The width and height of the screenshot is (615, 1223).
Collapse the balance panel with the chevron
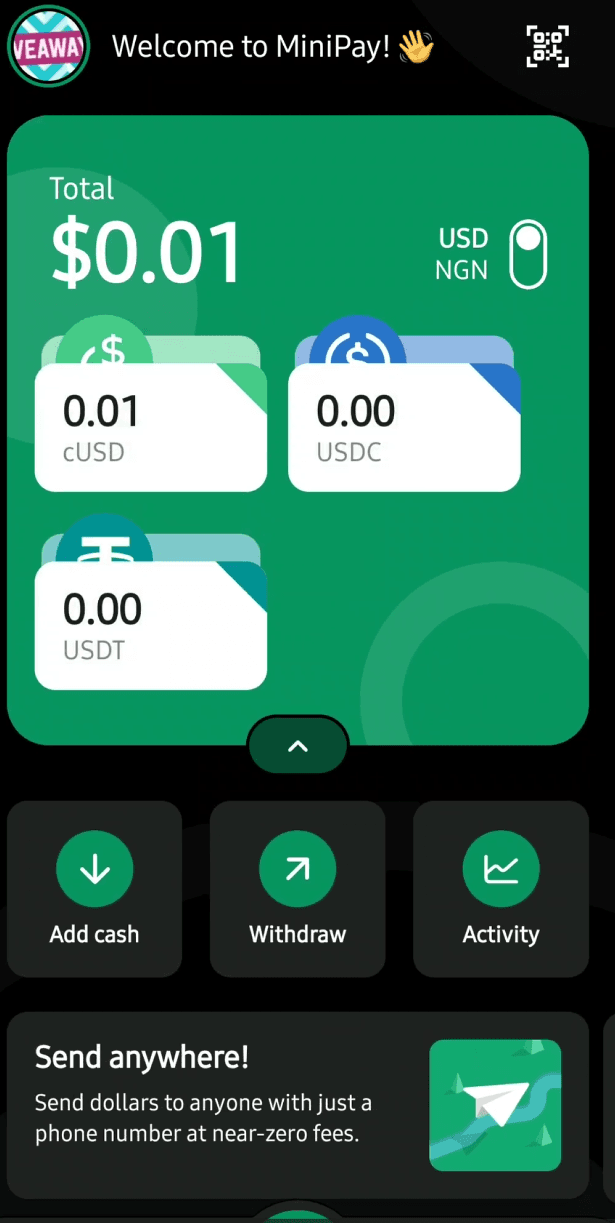pos(298,745)
